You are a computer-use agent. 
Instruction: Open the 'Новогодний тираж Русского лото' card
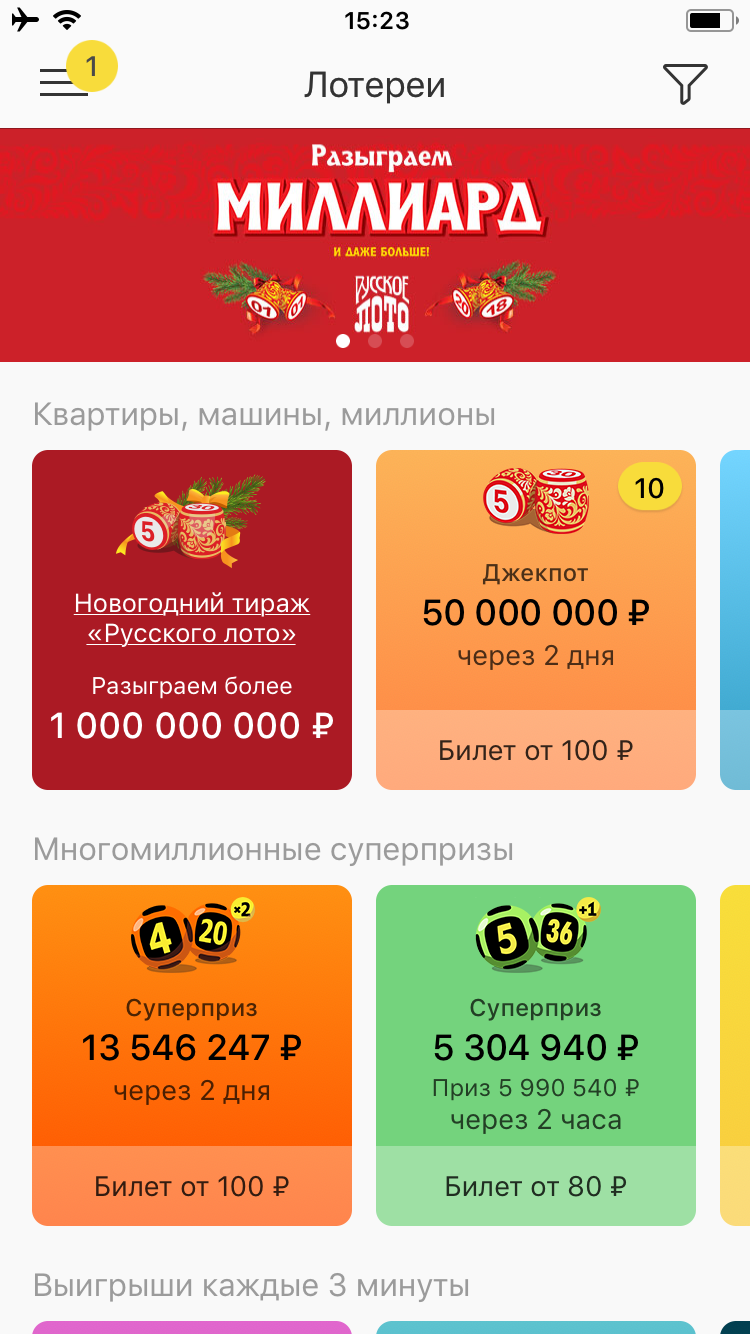pyautogui.click(x=192, y=620)
